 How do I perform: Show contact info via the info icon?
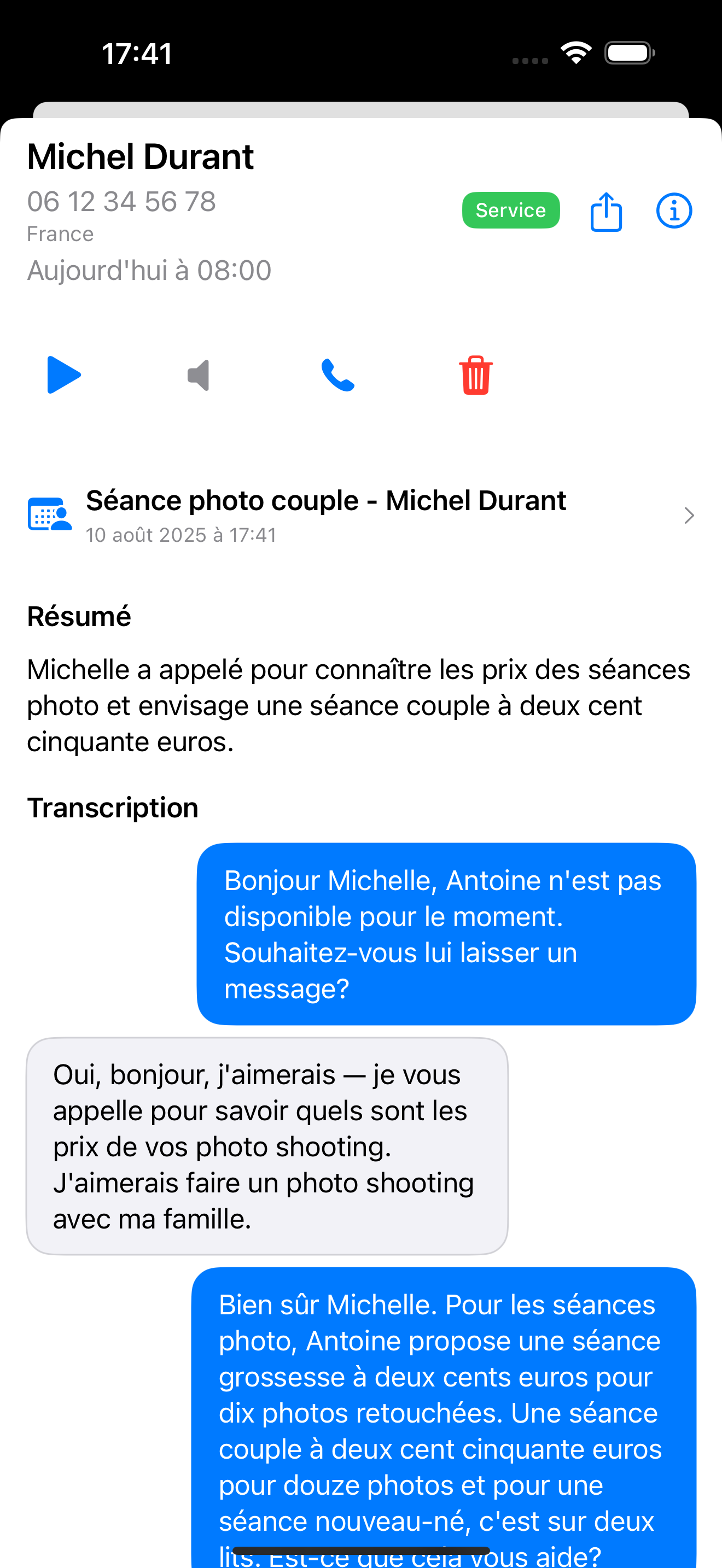[673, 210]
